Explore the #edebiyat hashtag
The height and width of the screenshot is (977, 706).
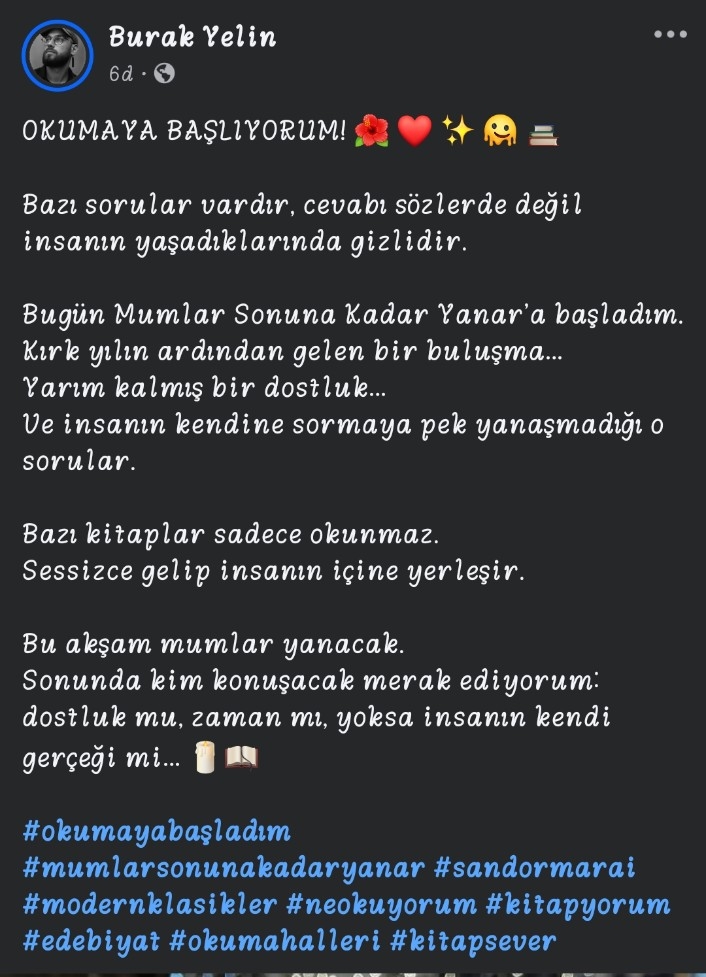[91, 941]
